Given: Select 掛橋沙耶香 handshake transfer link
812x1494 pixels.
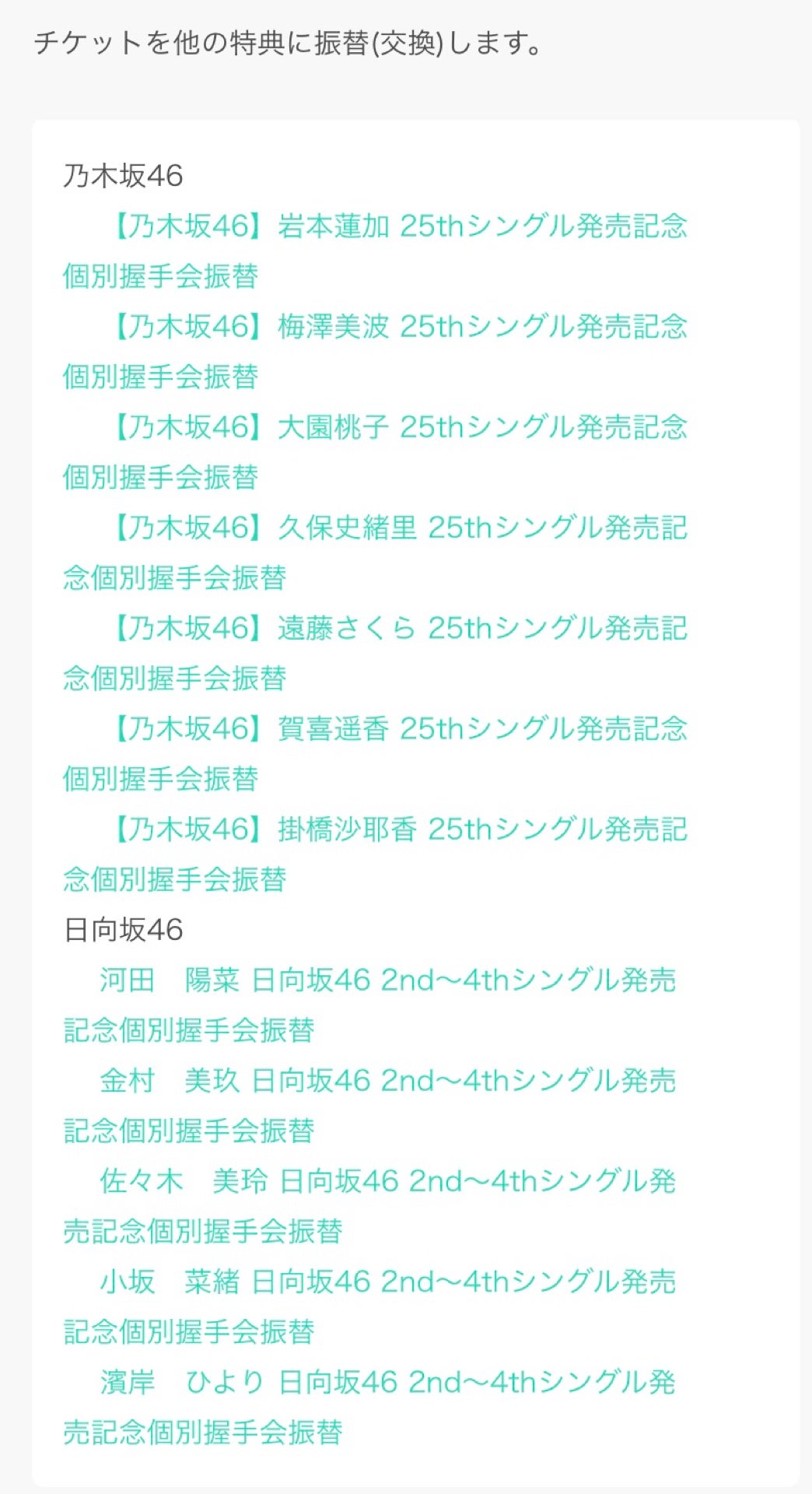Looking at the screenshot, I should 398,829.
